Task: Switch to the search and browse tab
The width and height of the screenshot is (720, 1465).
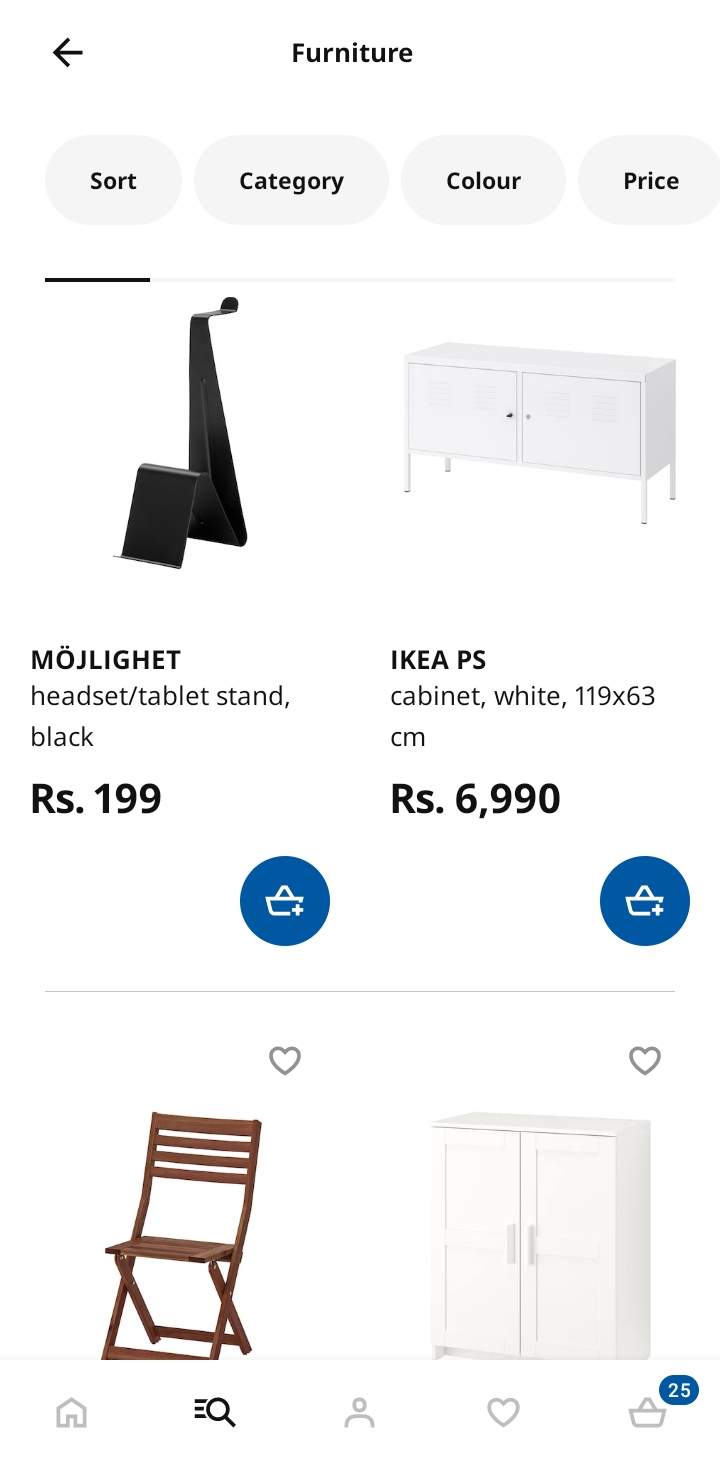Action: pos(215,1412)
